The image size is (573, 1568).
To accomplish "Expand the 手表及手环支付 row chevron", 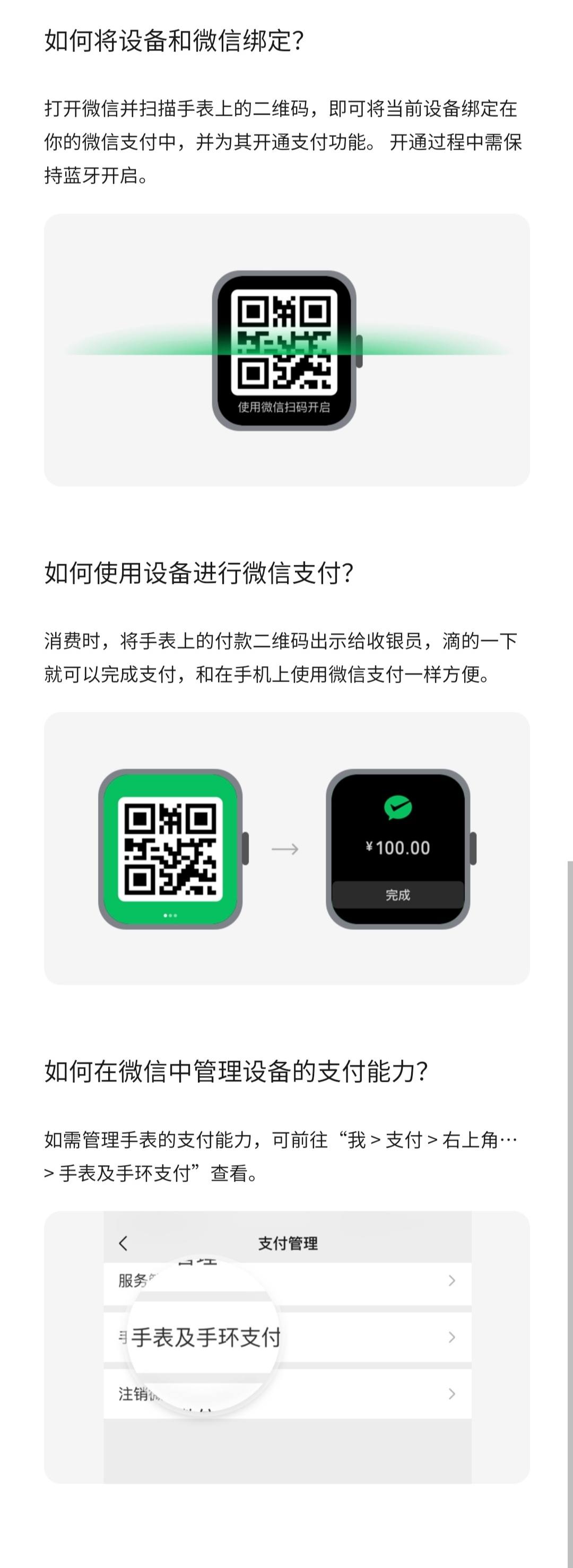I will click(x=453, y=1337).
